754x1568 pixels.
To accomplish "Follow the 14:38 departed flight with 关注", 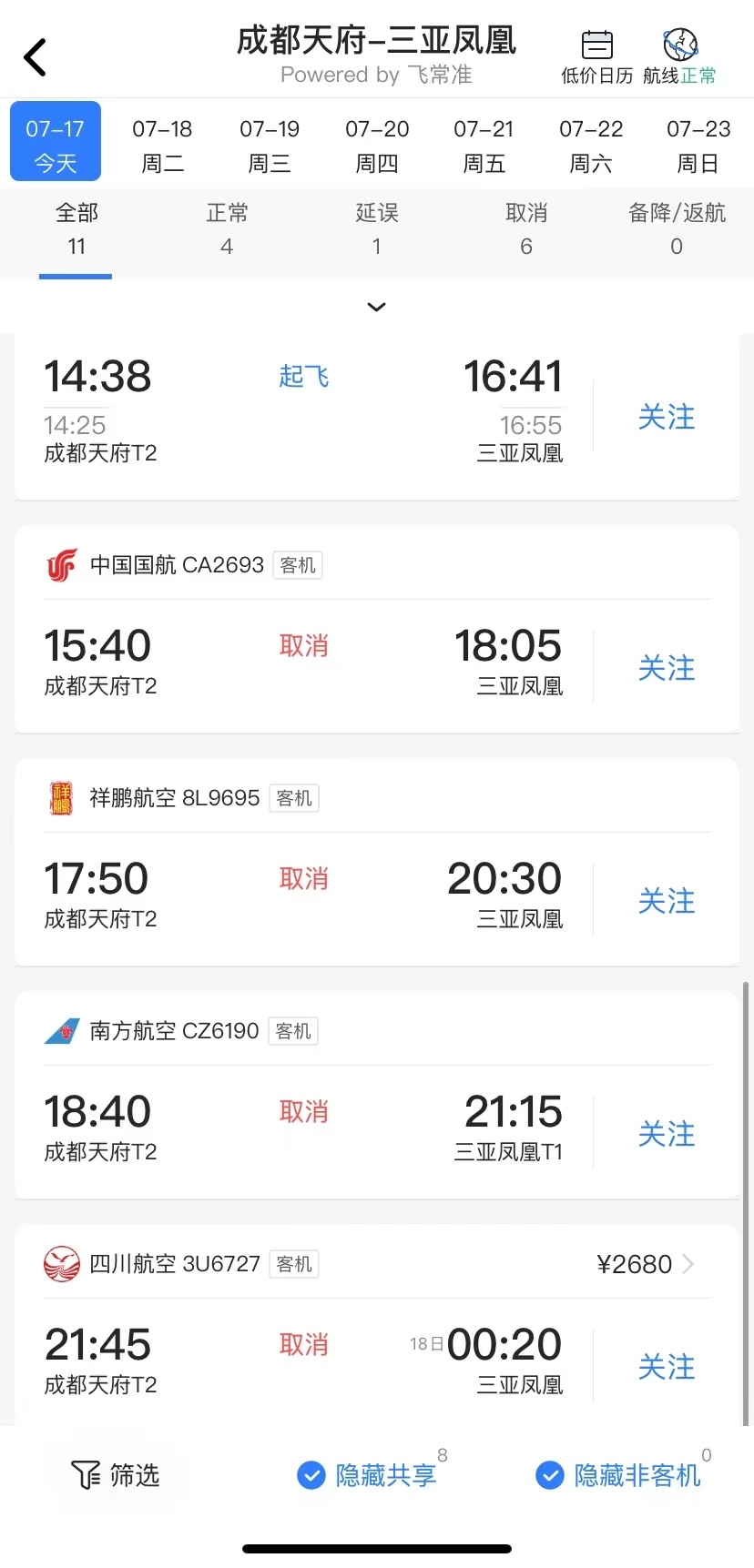I will tap(666, 417).
